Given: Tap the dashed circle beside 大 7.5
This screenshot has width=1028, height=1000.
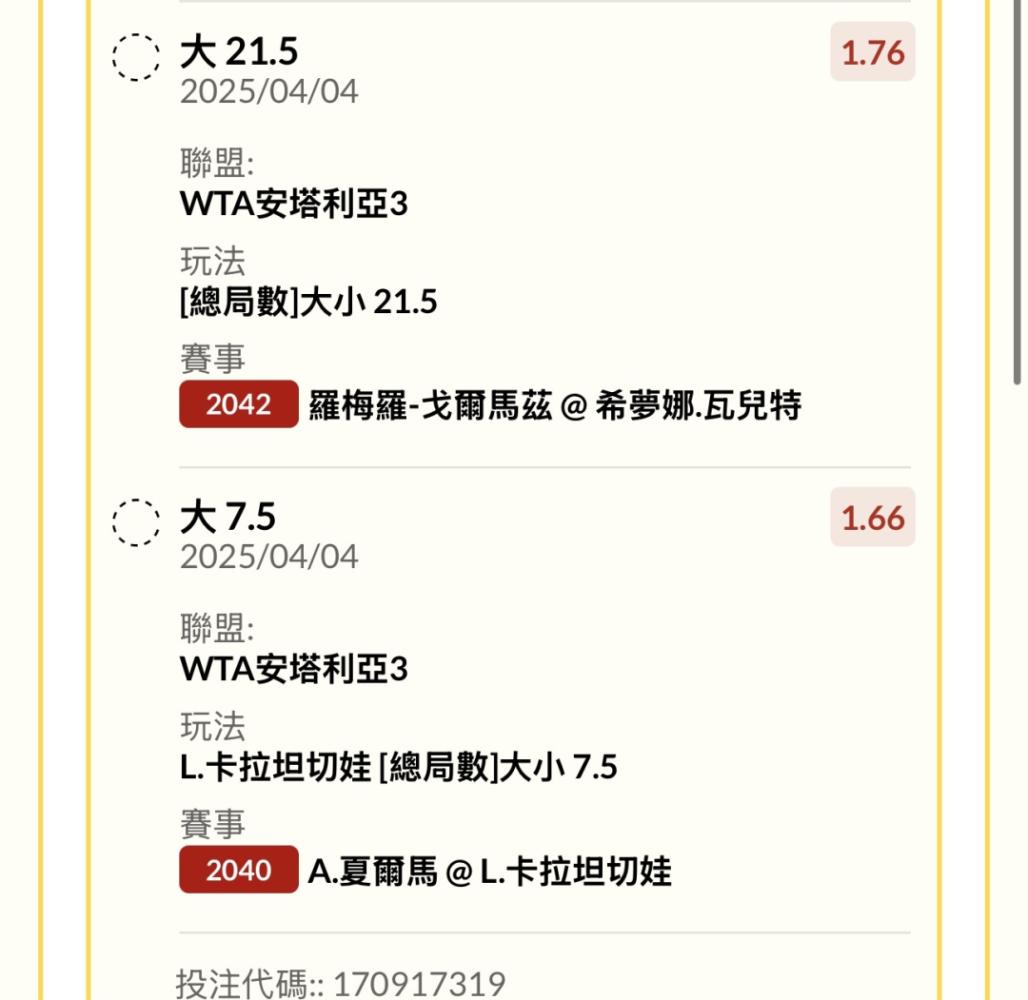Looking at the screenshot, I should click(136, 522).
